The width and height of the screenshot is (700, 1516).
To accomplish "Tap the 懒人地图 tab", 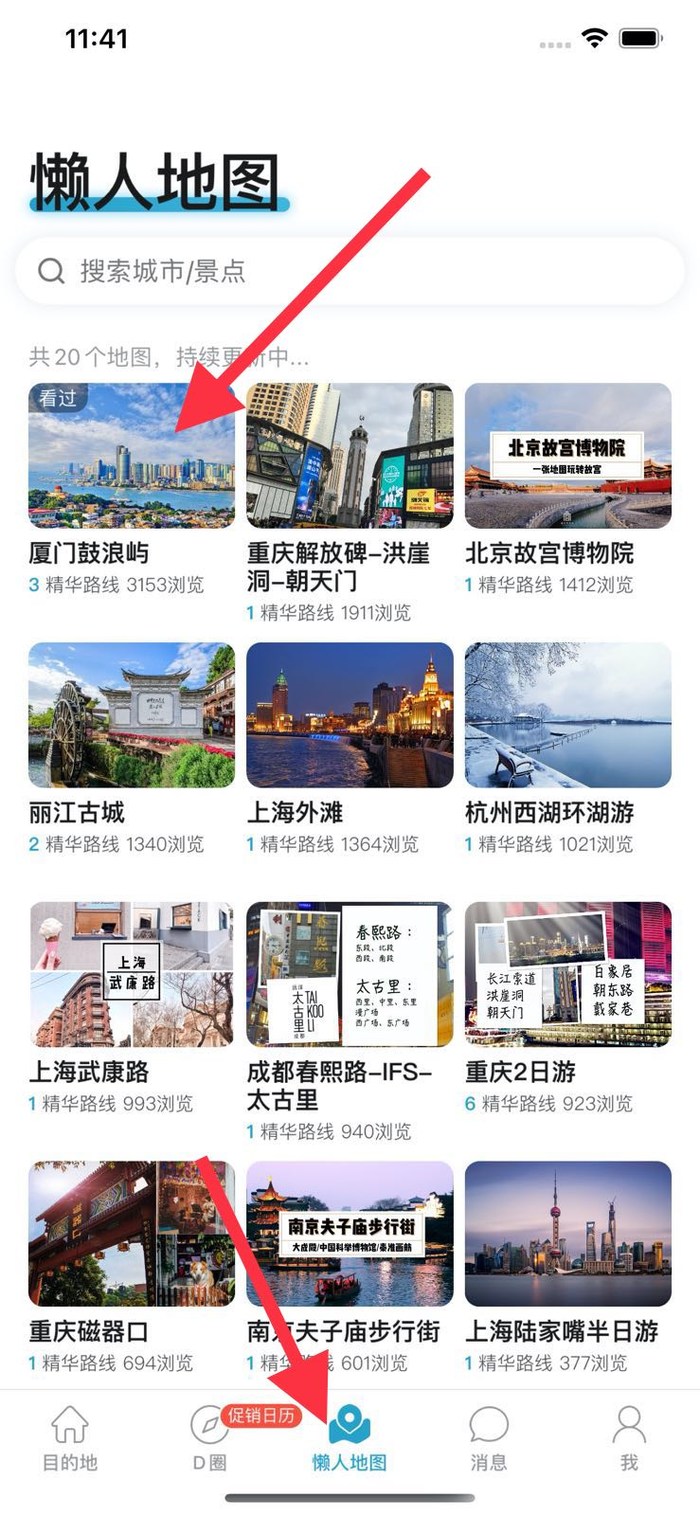I will 349,1438.
